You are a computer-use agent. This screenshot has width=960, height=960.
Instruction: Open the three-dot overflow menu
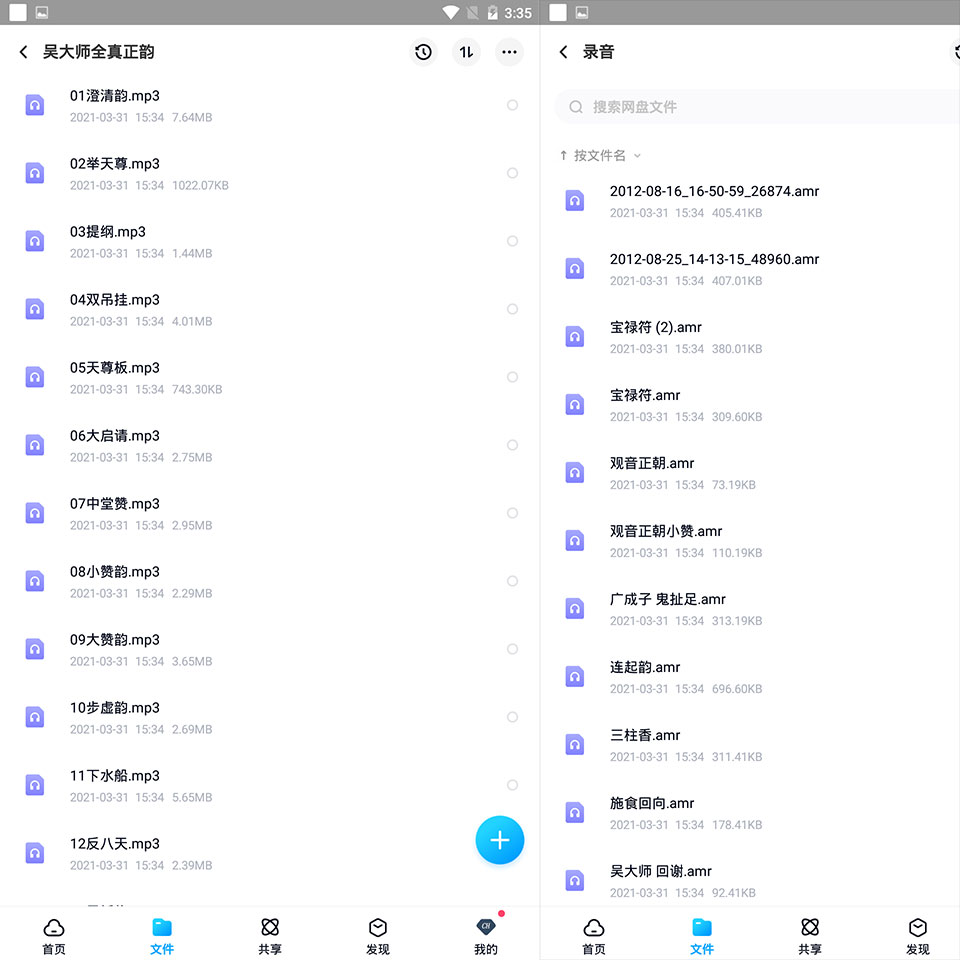509,52
